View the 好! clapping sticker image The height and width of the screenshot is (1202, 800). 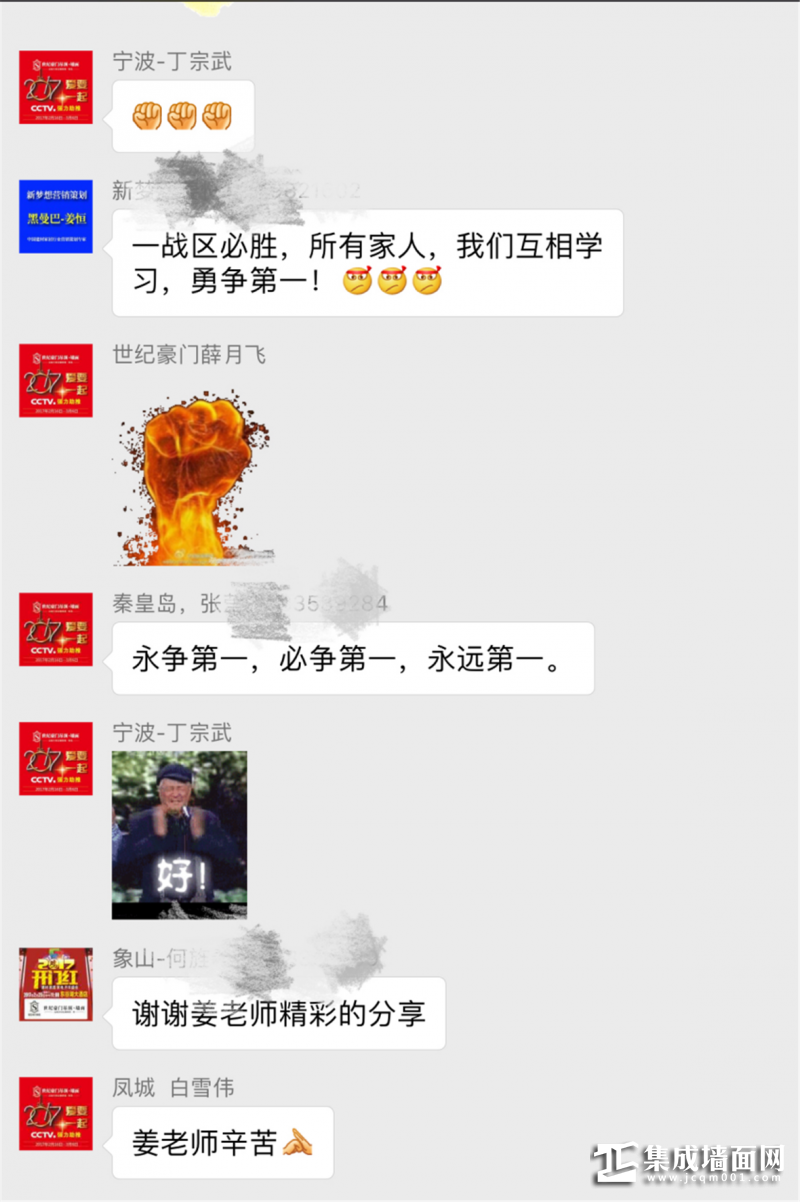179,835
